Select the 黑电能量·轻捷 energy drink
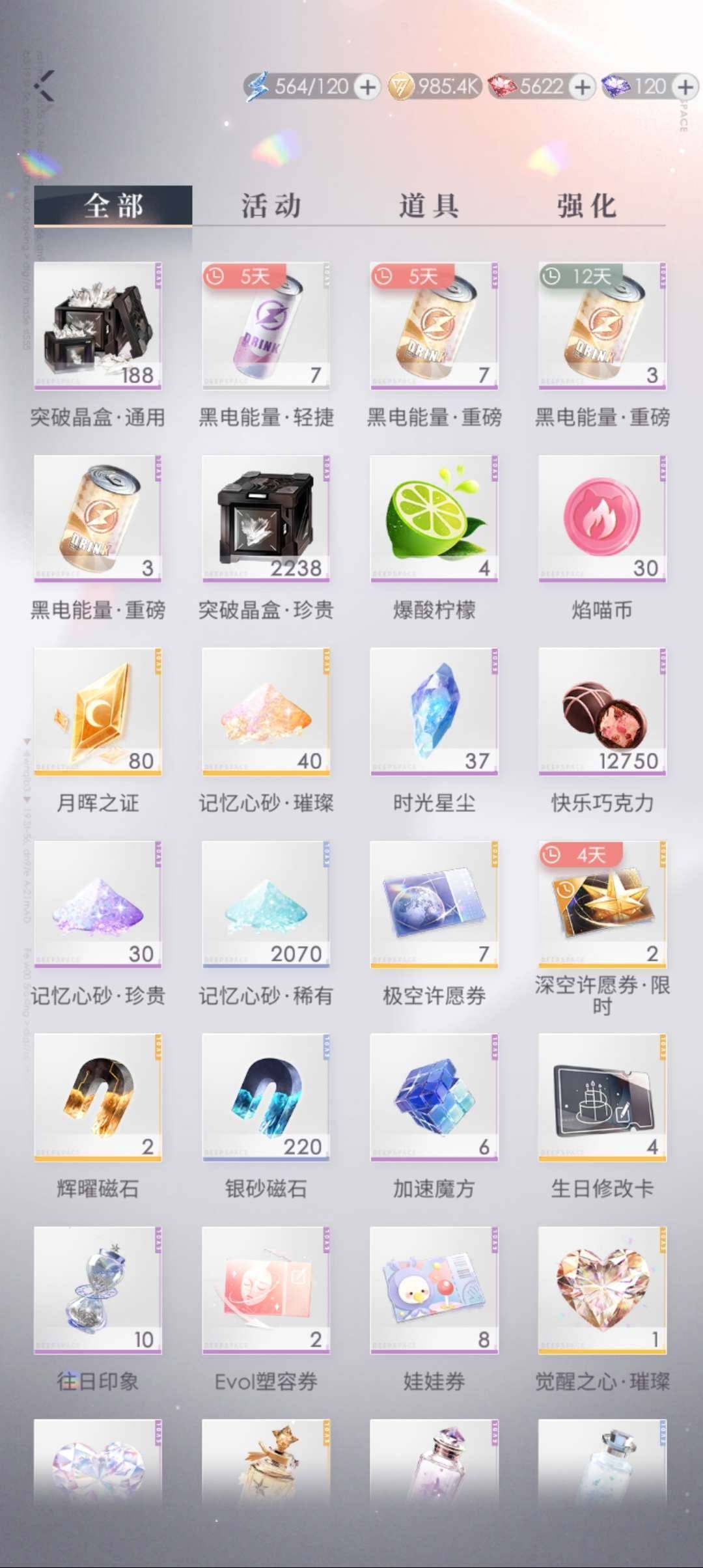Viewport: 703px width, 1568px height. (266, 329)
